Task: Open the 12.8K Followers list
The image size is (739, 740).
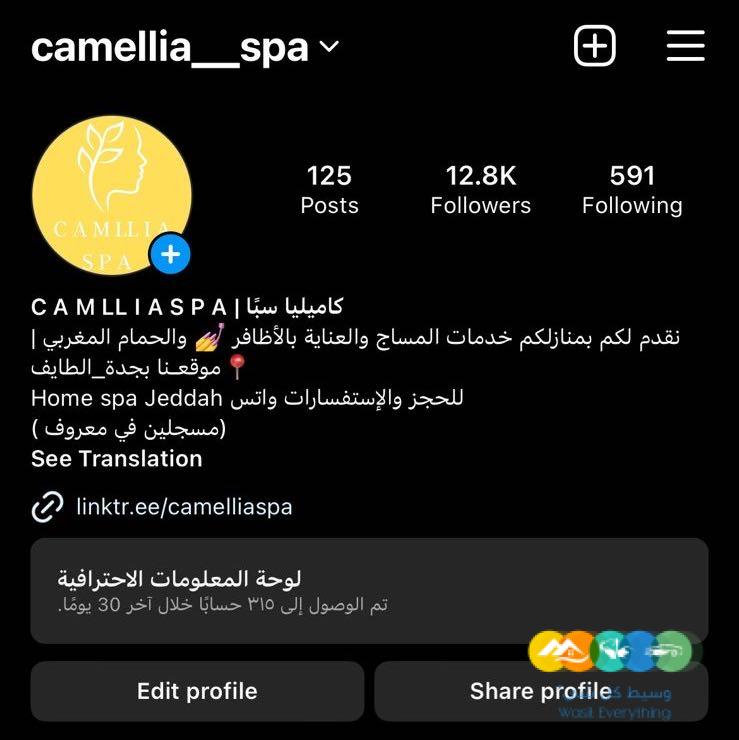Action: (480, 190)
